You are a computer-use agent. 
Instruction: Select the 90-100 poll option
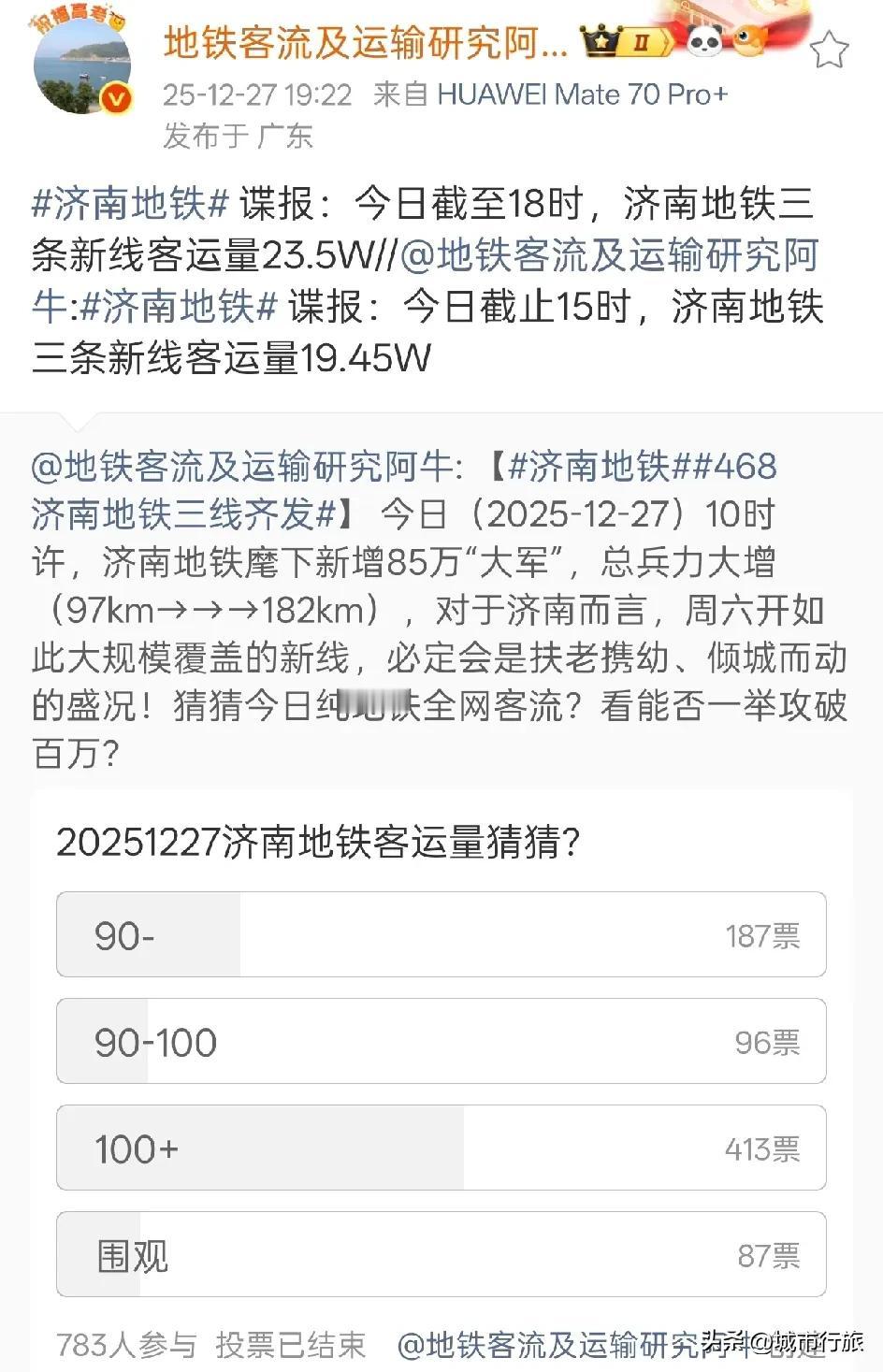click(441, 1041)
